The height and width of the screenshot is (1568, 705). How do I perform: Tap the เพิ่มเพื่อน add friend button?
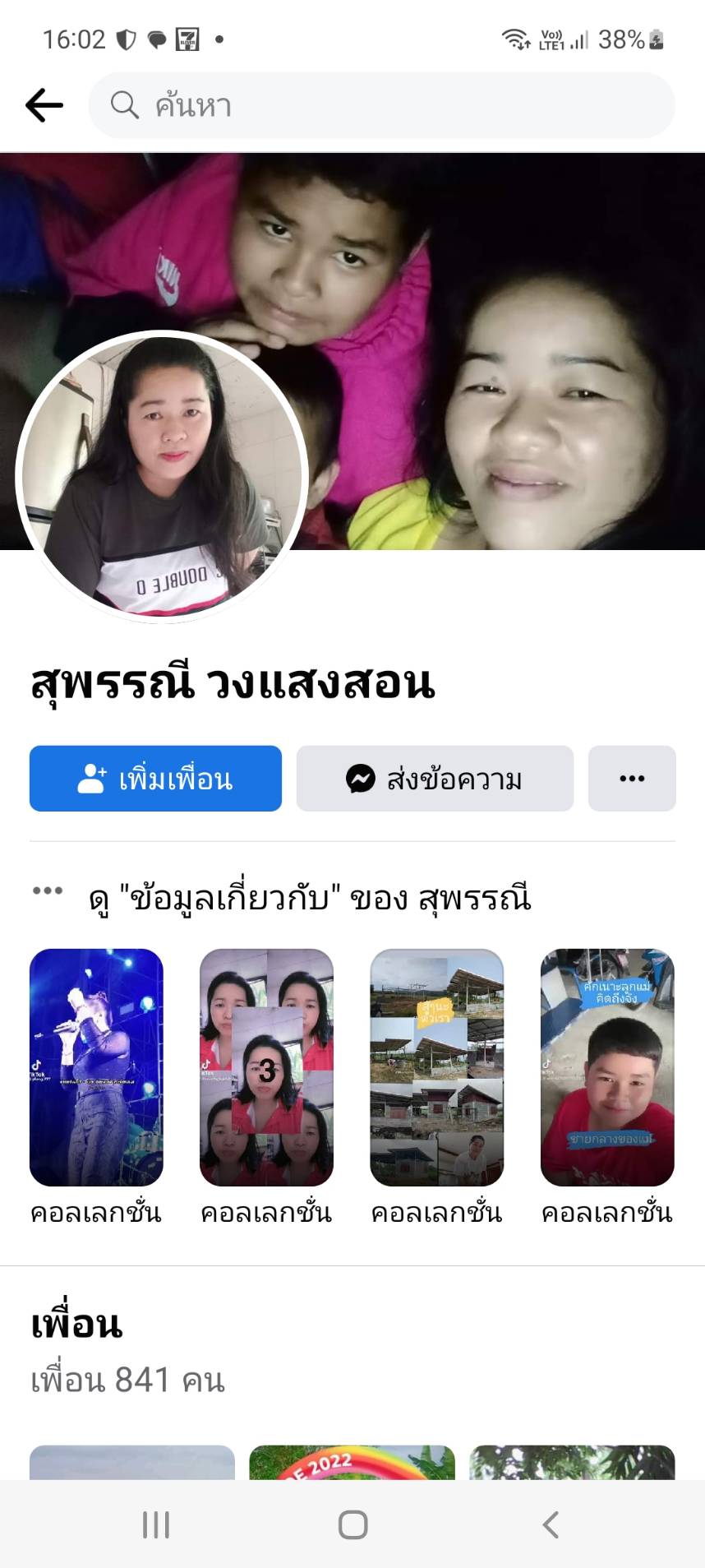tap(155, 779)
